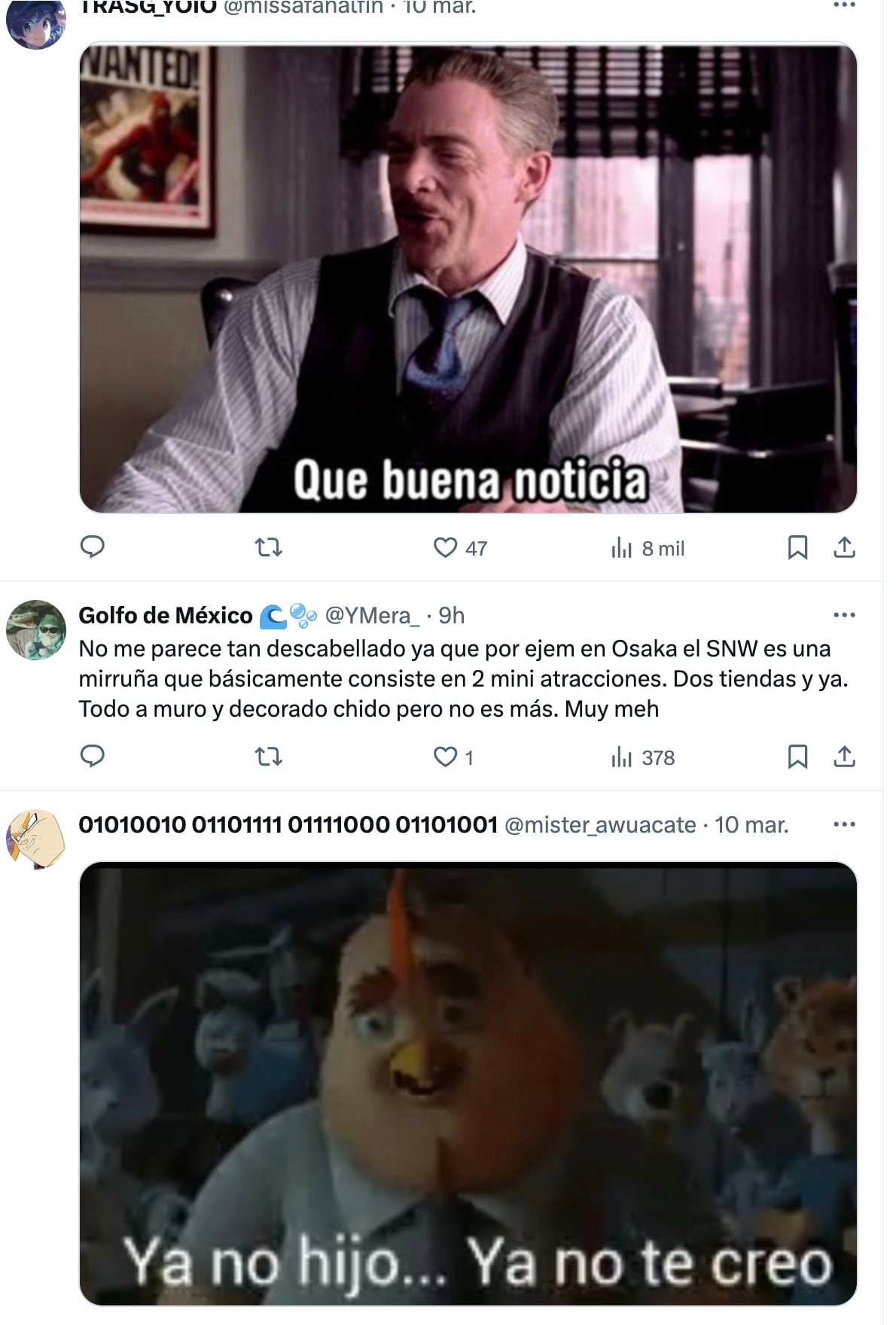Open more options on Golfo de México's tweet
The height and width of the screenshot is (1325, 896).
click(844, 615)
